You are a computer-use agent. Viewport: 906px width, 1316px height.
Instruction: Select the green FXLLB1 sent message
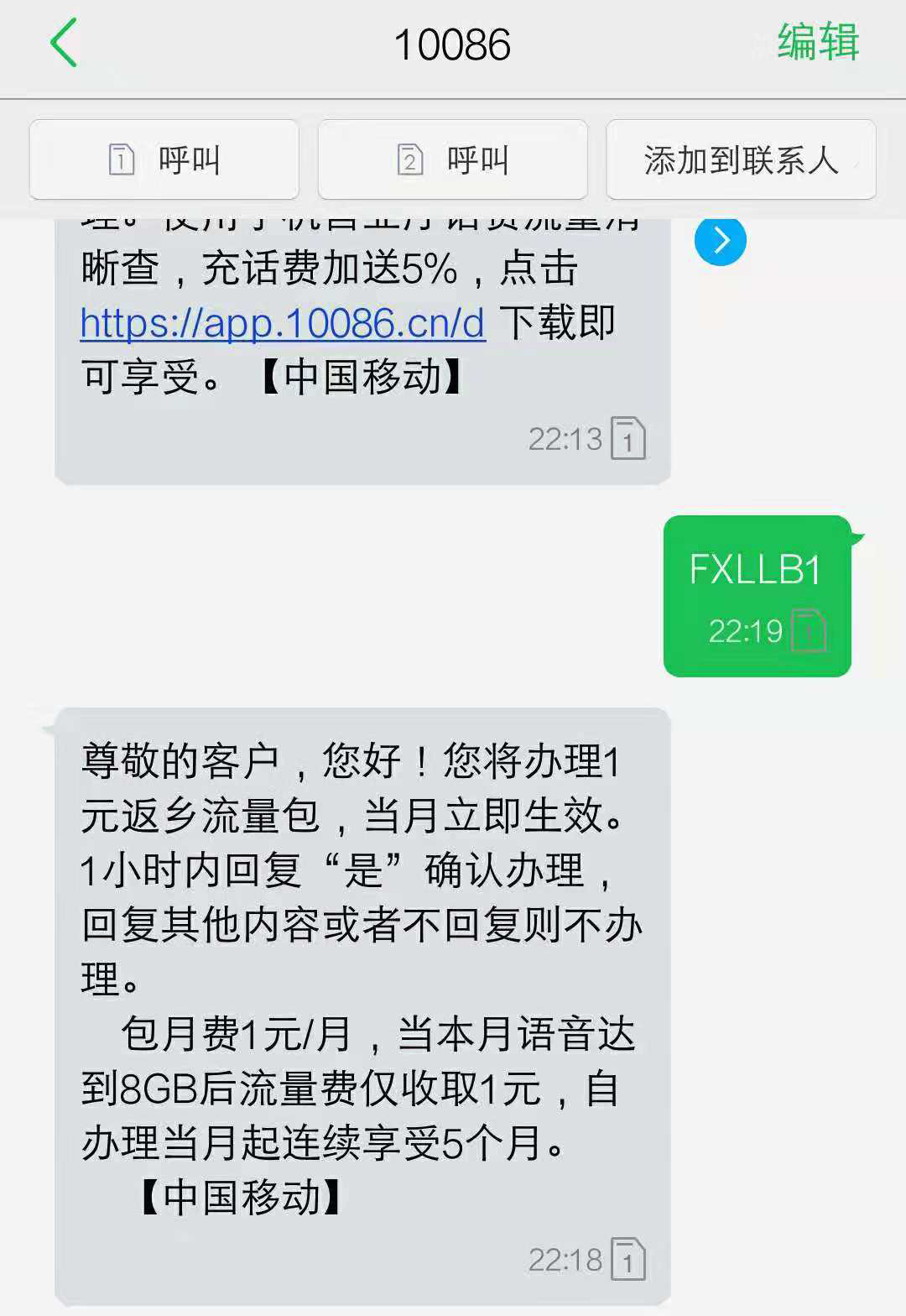click(753, 569)
